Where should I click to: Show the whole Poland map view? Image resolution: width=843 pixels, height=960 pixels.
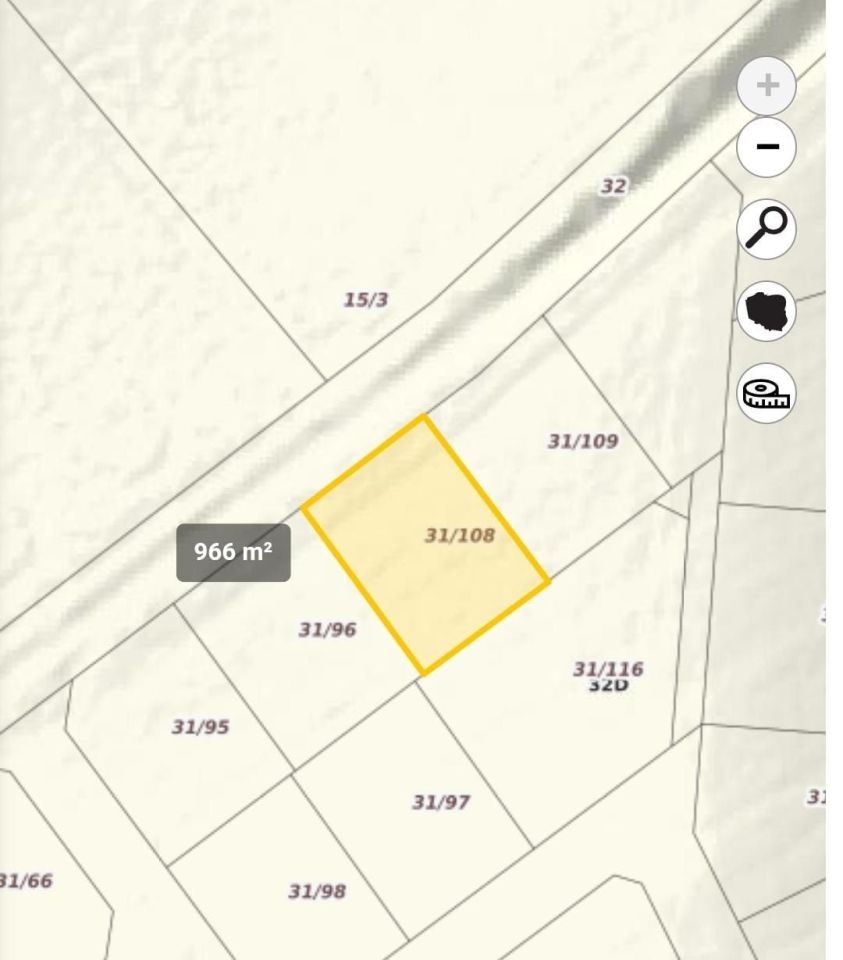767,310
